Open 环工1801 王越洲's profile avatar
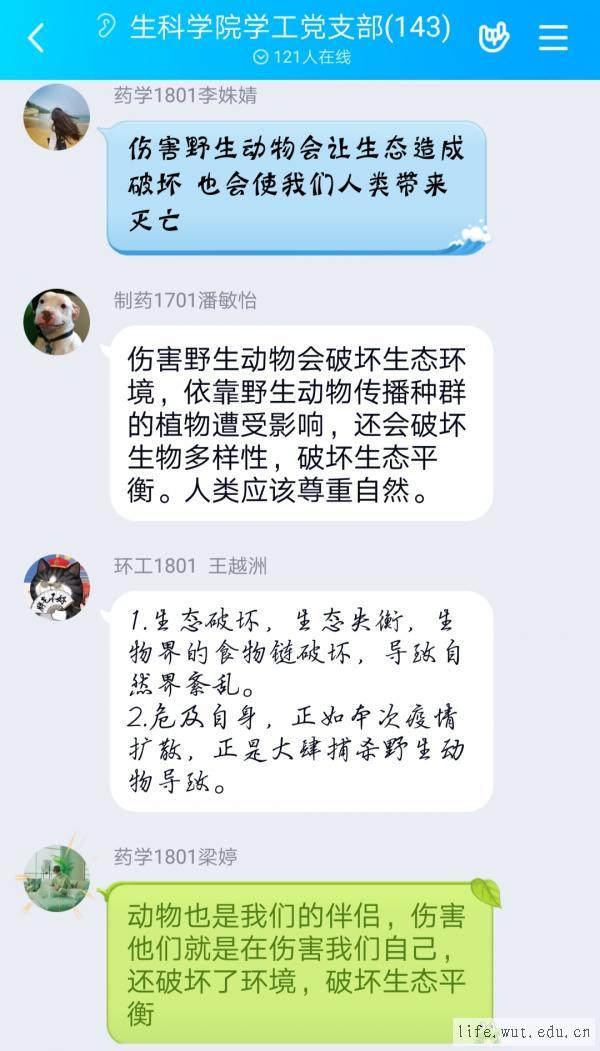This screenshot has width=600, height=1051. point(57,587)
